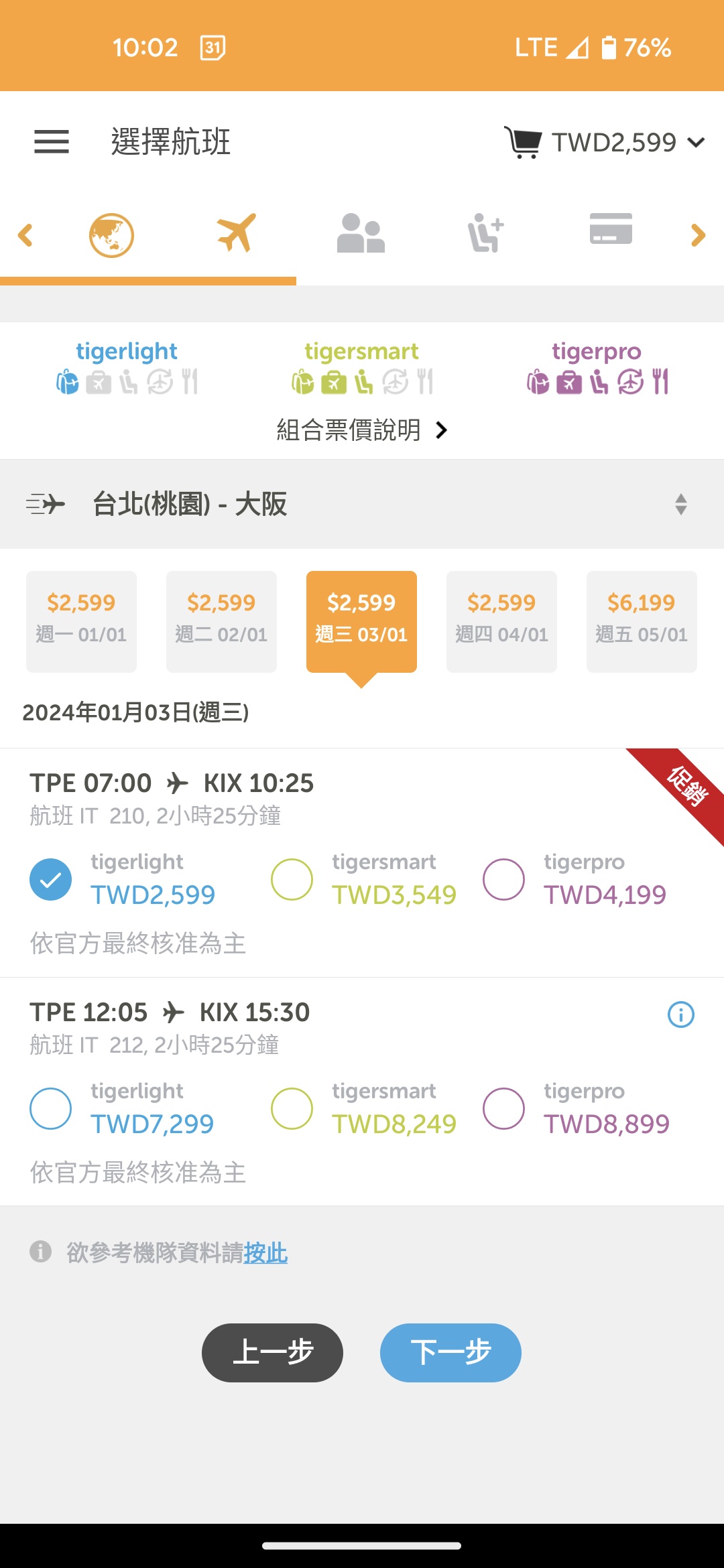Choose tigerlight TWD7,299 for flight IT 212
Screen dimensions: 724x1568
(51, 1108)
